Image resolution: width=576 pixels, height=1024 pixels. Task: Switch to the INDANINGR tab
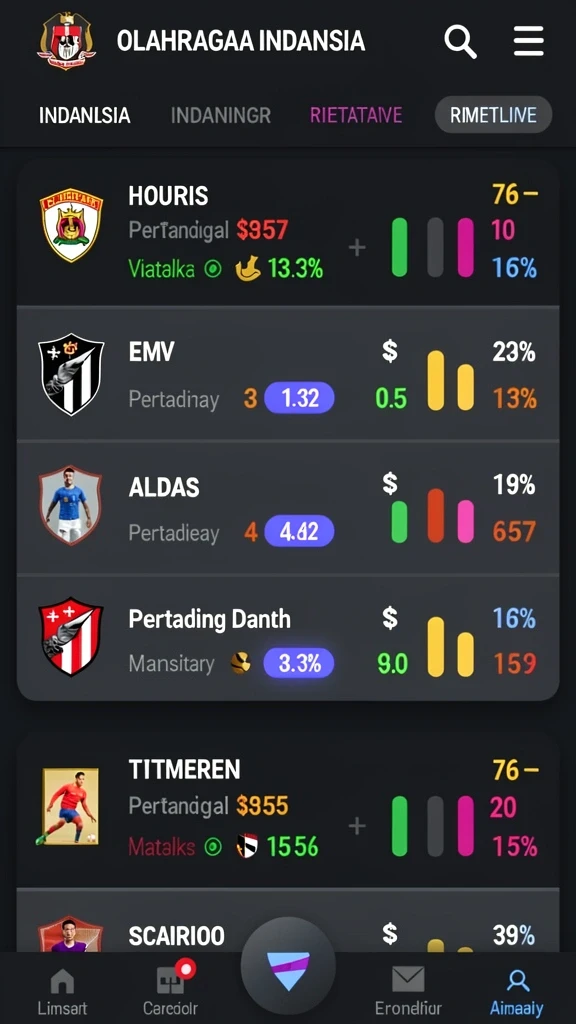click(221, 116)
